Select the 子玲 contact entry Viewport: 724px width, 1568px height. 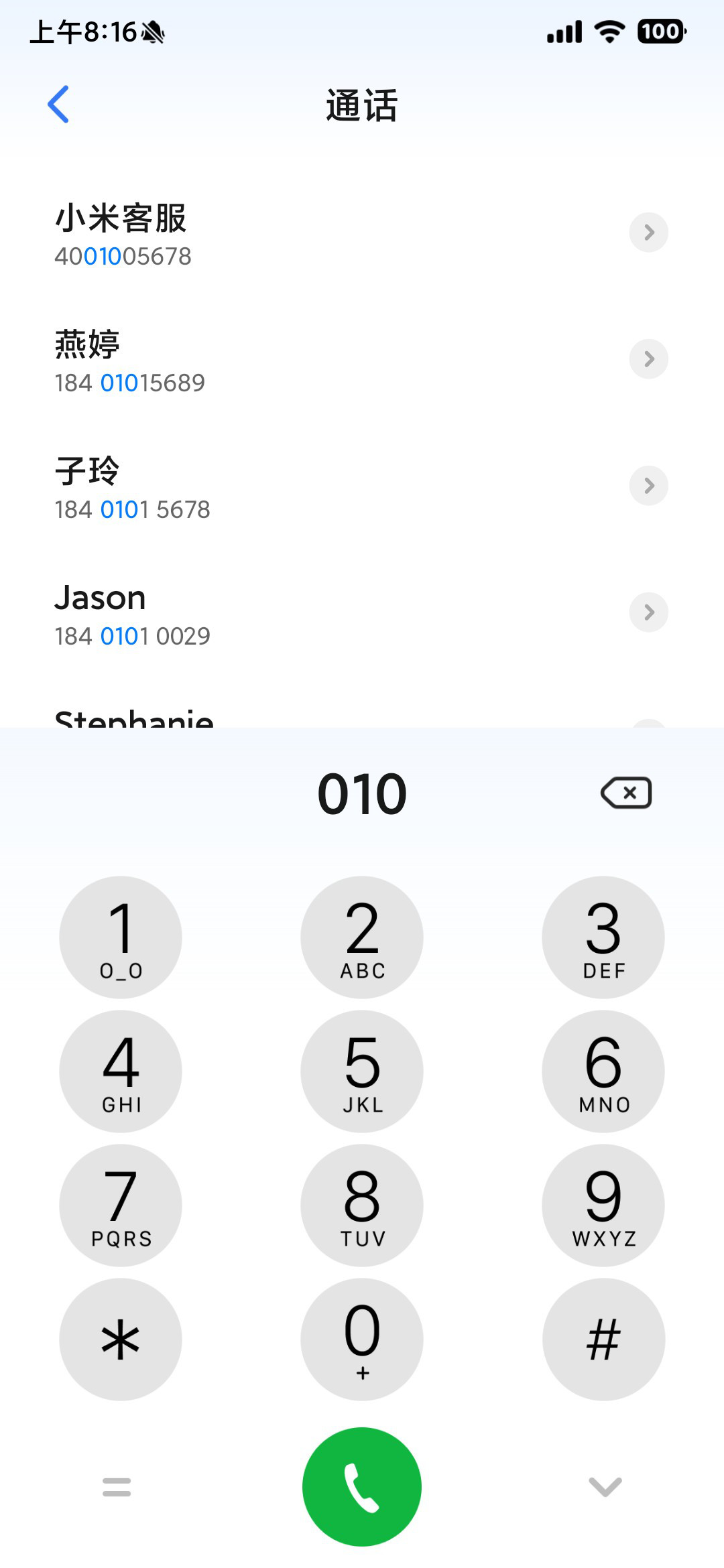[x=362, y=486]
